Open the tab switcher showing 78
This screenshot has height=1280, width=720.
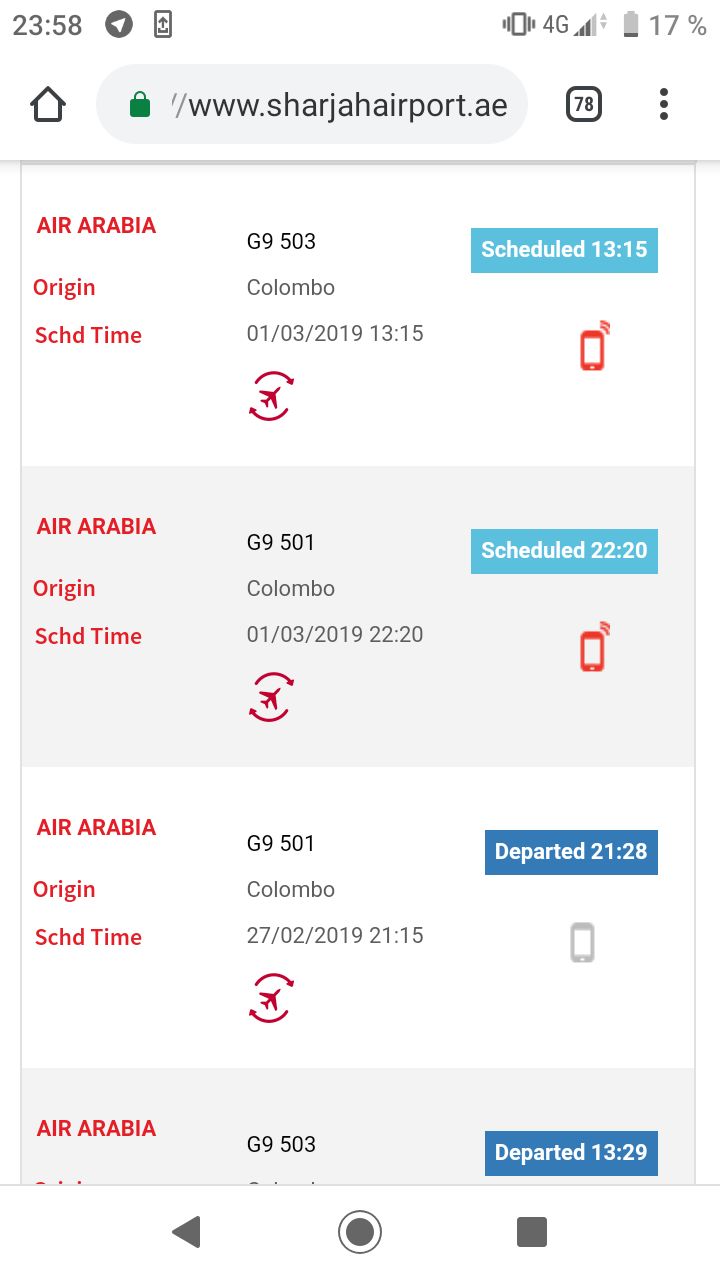(x=584, y=104)
